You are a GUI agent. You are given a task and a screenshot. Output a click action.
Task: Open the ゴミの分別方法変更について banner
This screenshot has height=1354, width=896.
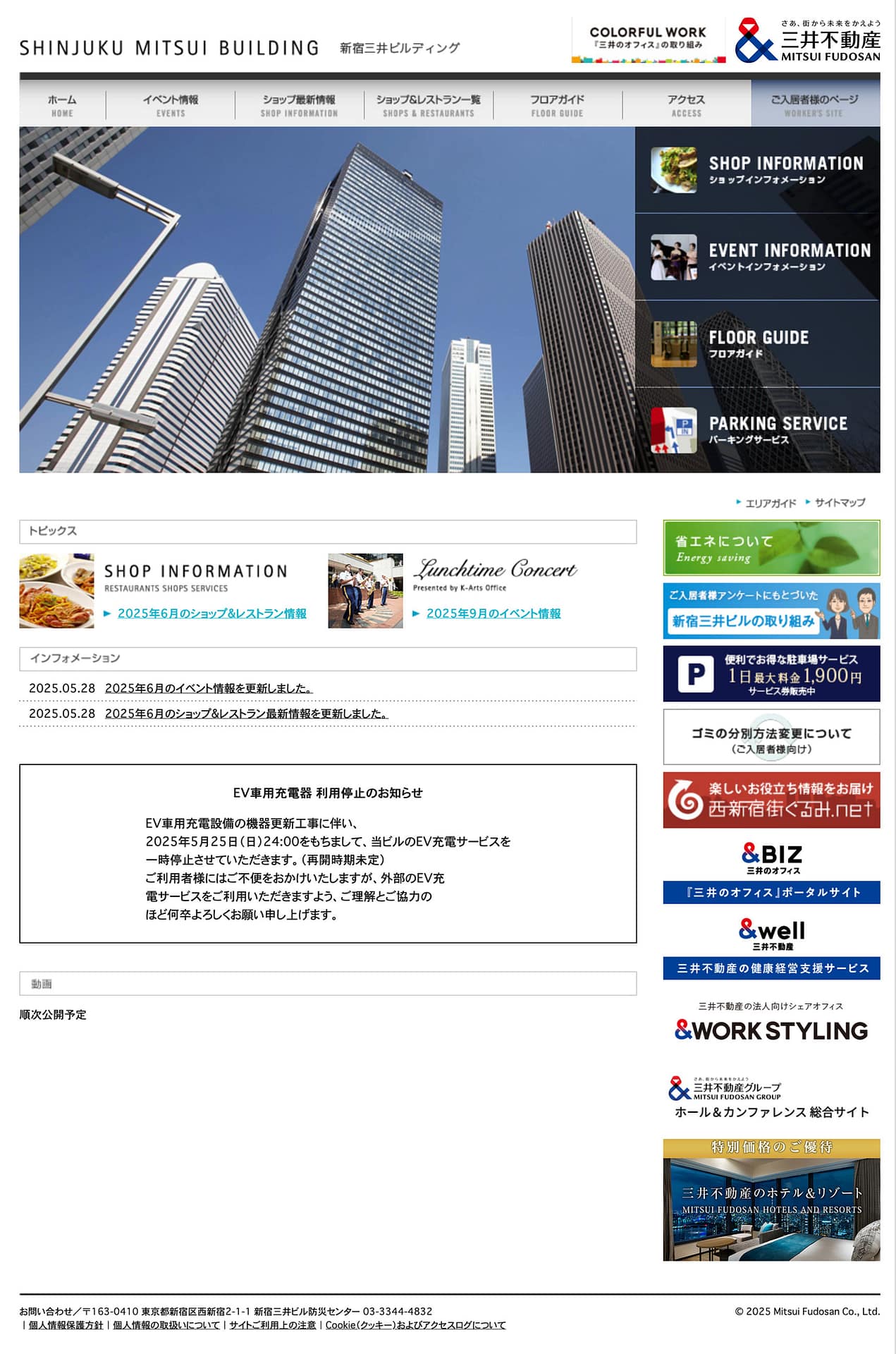(x=771, y=737)
